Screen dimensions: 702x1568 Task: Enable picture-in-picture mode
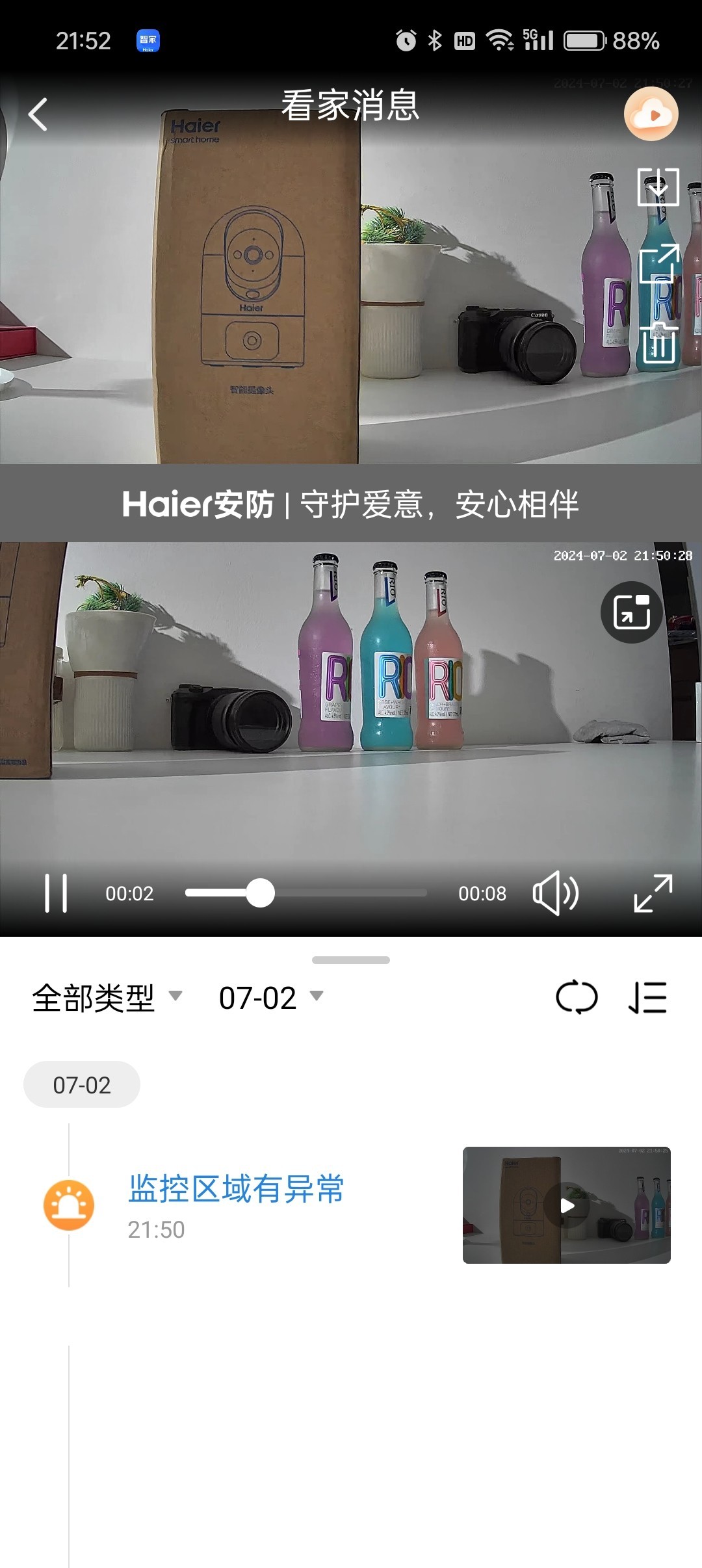pyautogui.click(x=631, y=612)
